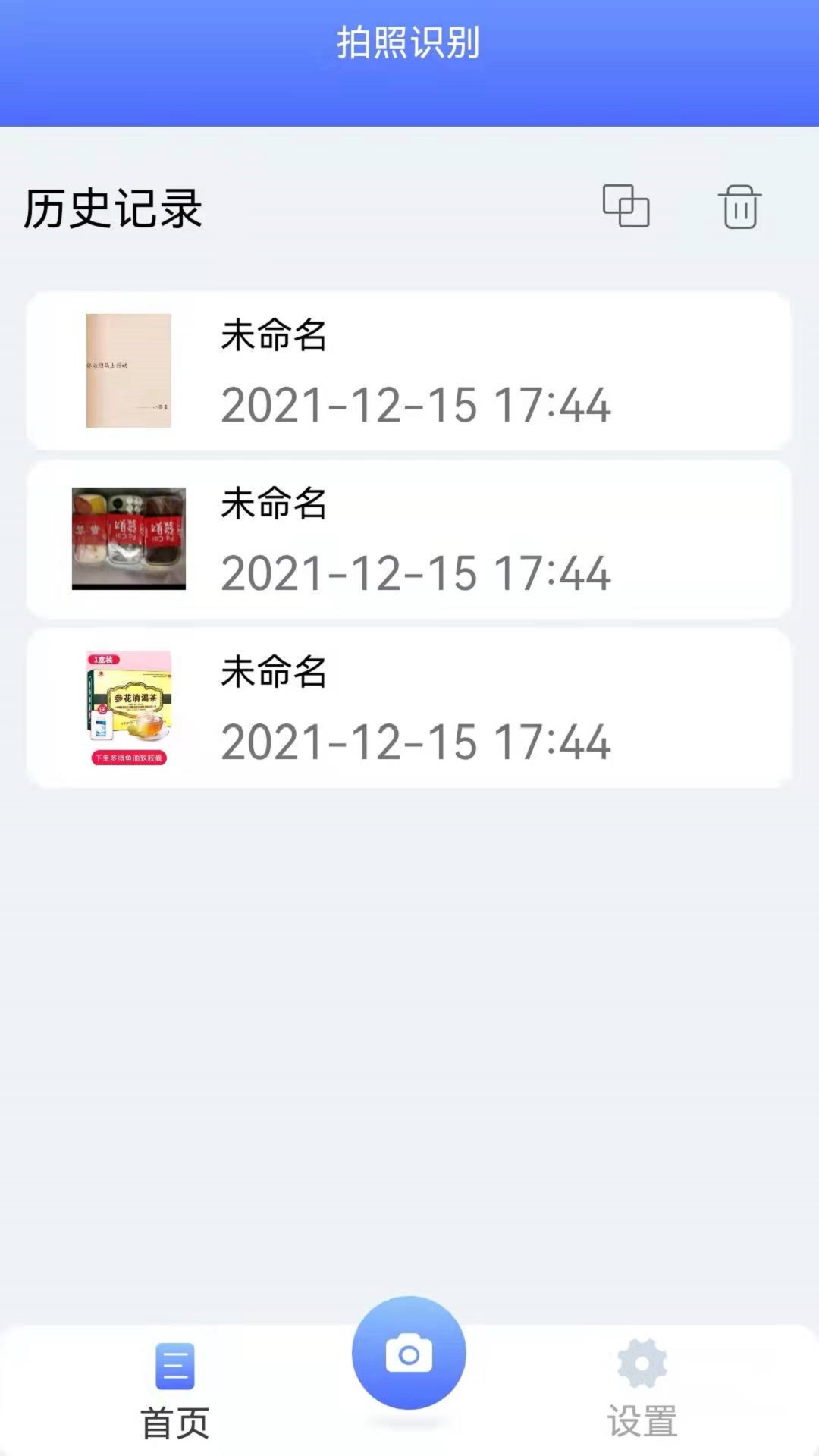This screenshot has width=819, height=1456.
Task: Select the tea box thumbnail in last record
Action: point(129,707)
